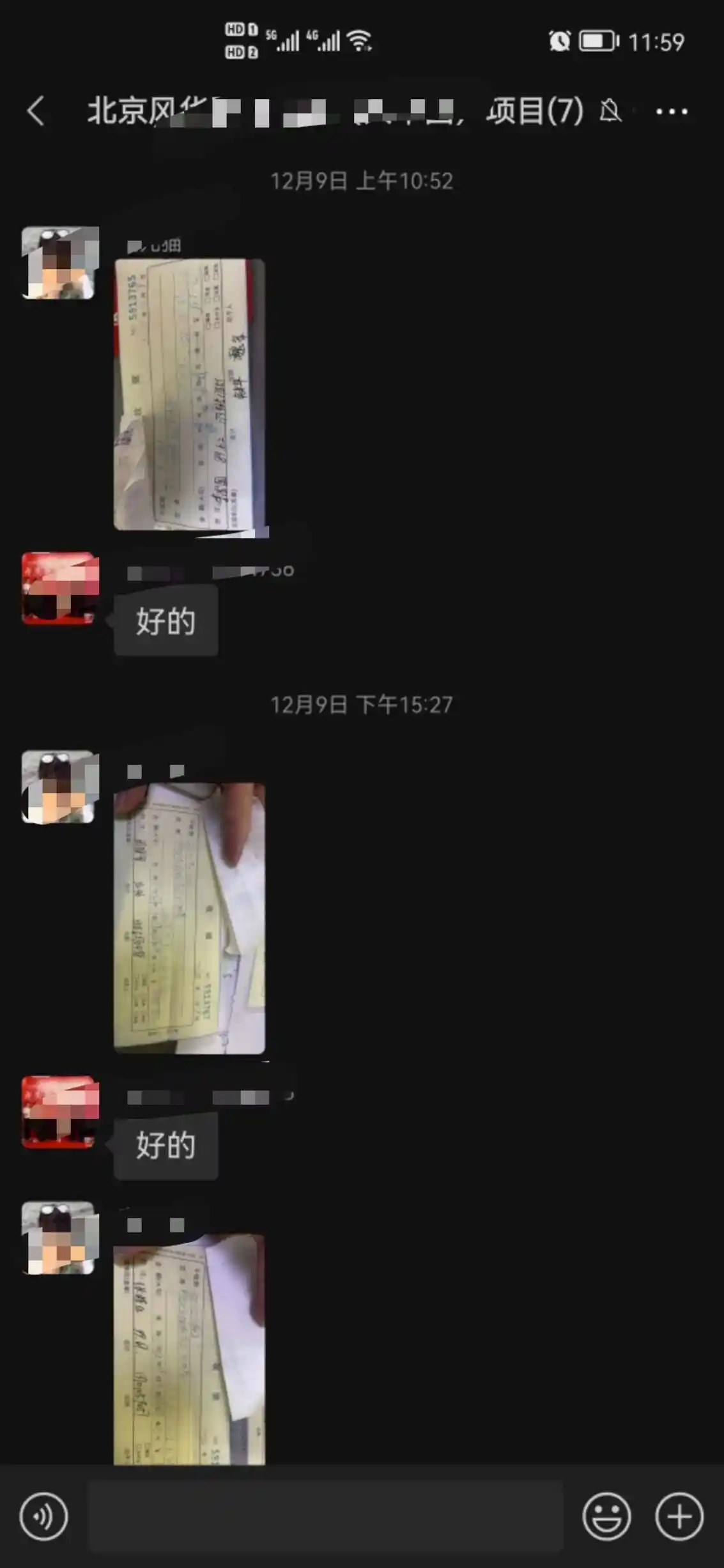Open the photo sender's avatar at 10:52

click(x=60, y=263)
